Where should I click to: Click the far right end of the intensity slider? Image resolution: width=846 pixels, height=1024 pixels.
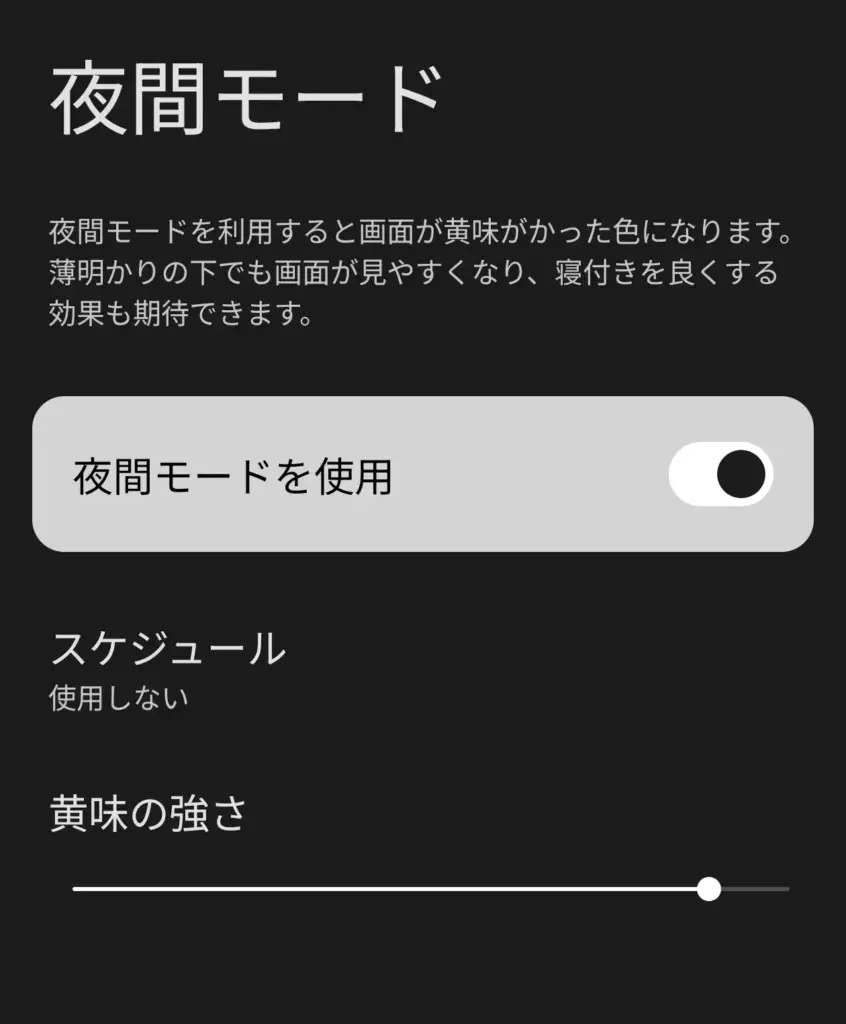[x=788, y=888]
